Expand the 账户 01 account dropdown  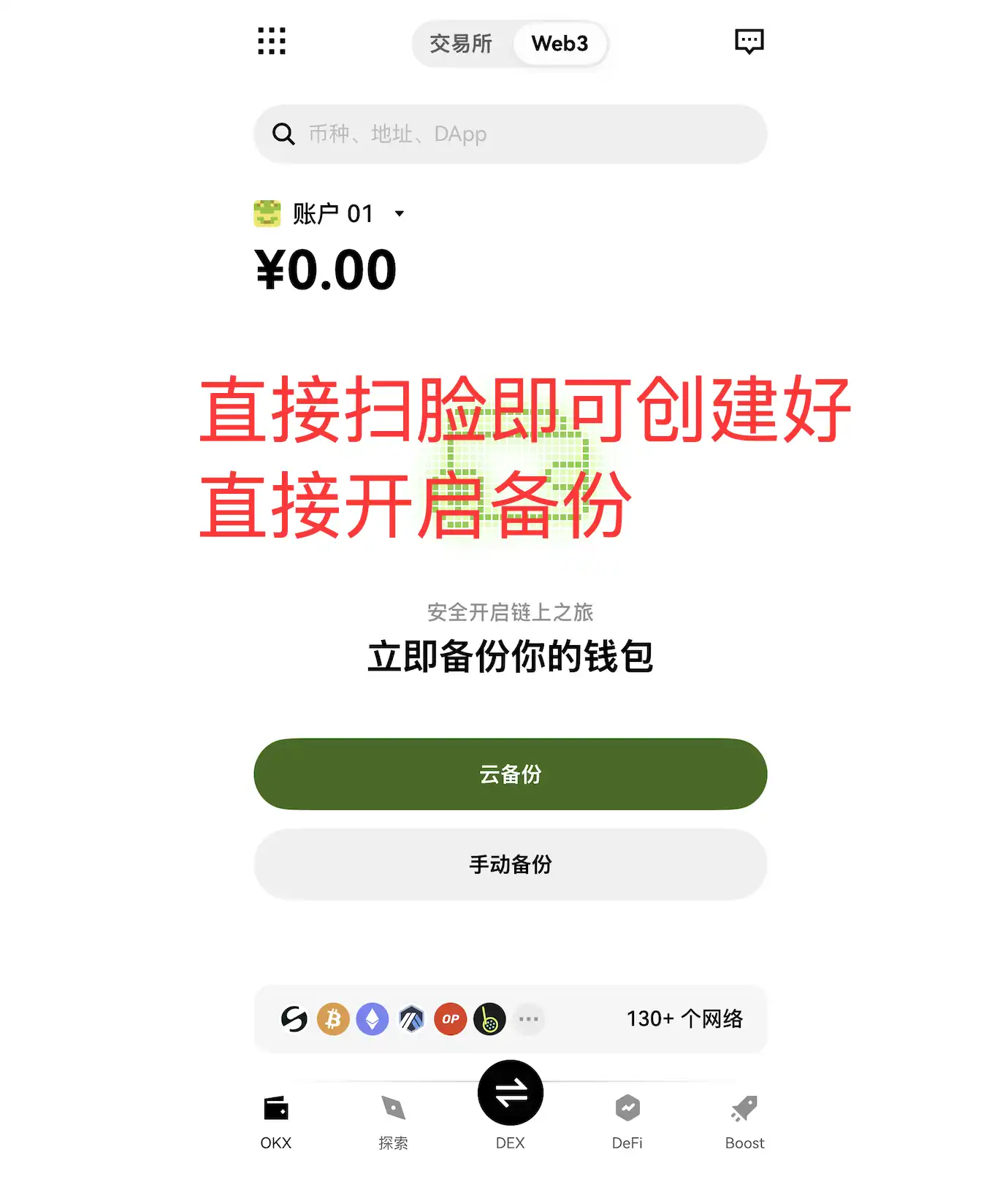[x=399, y=214]
